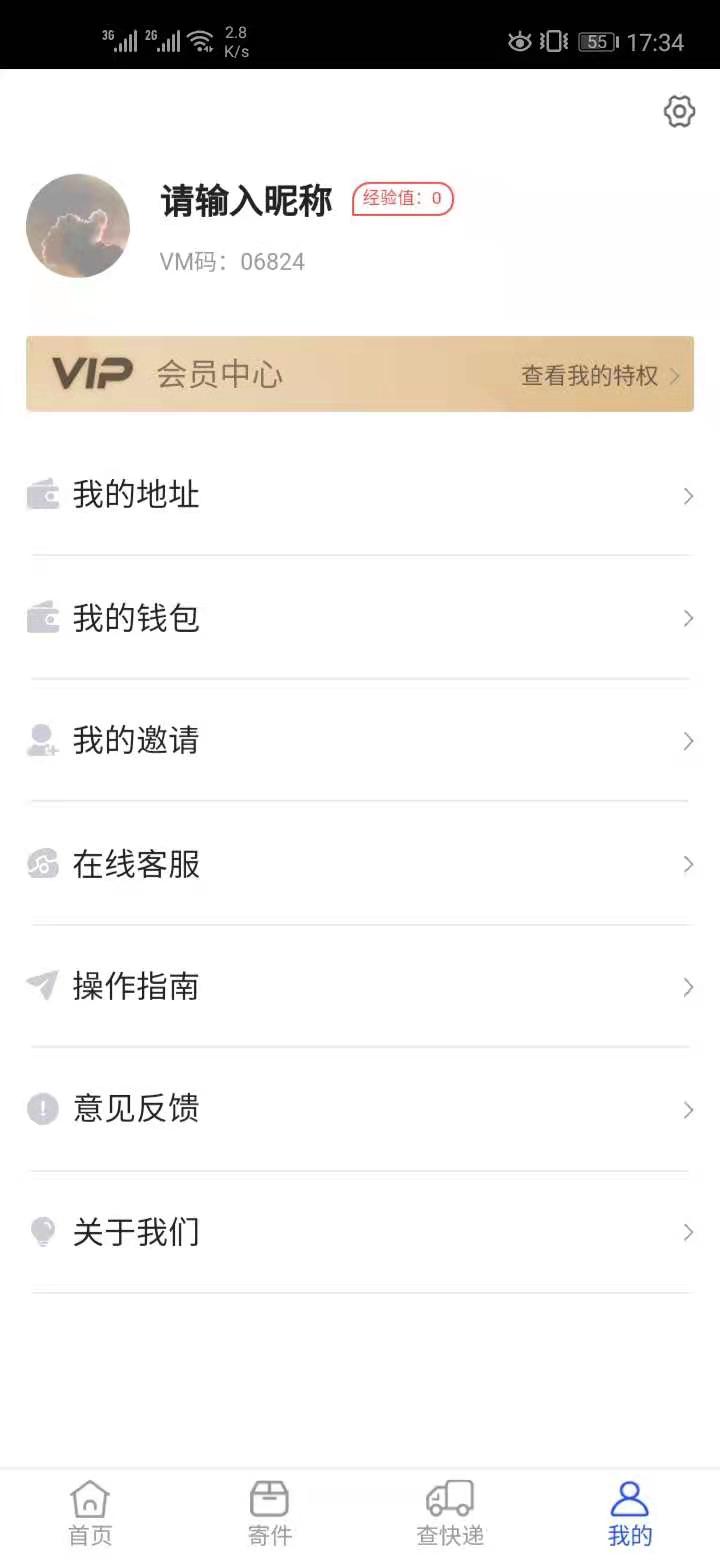Tap 请输入昵称 to set a nickname
This screenshot has width=720, height=1560.
(x=246, y=201)
